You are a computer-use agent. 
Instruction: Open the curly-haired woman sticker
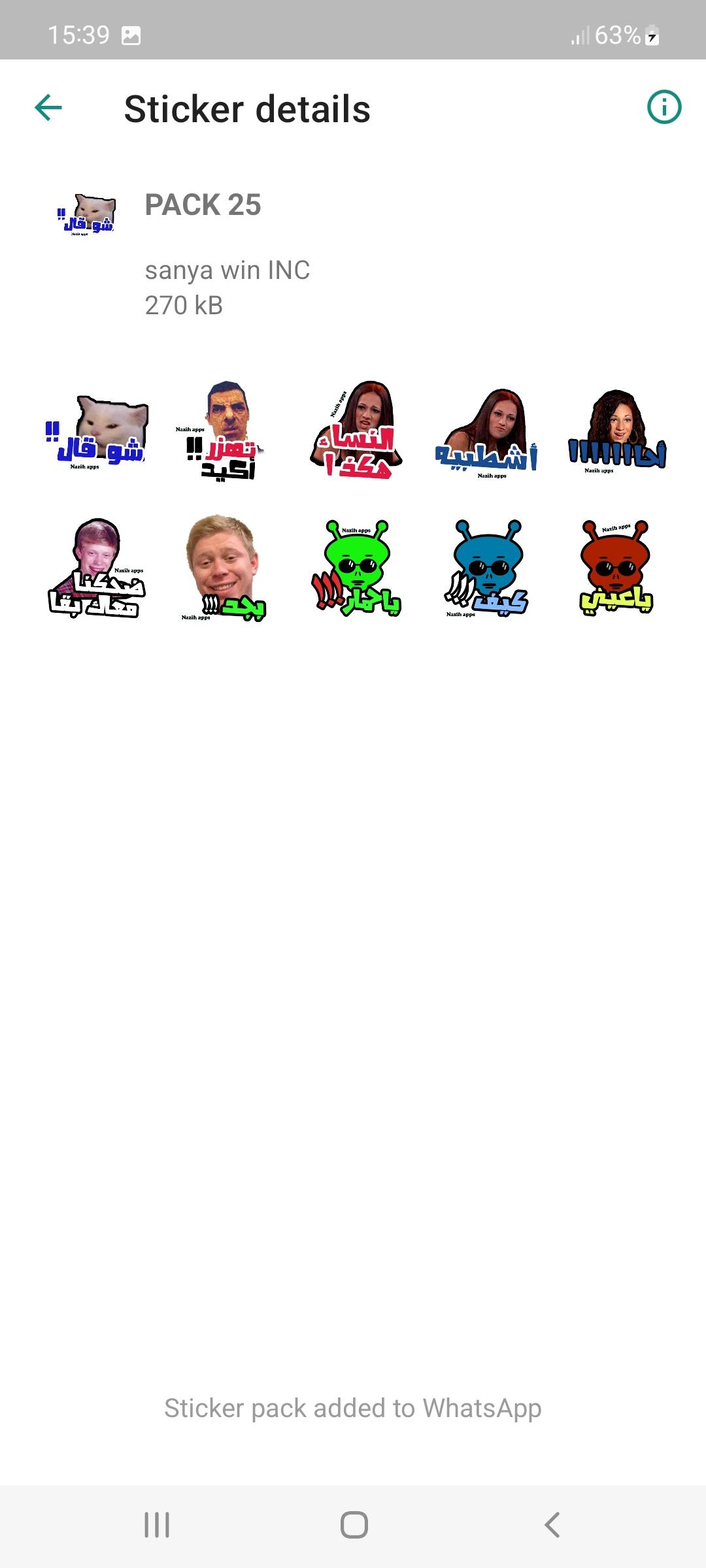pyautogui.click(x=617, y=432)
